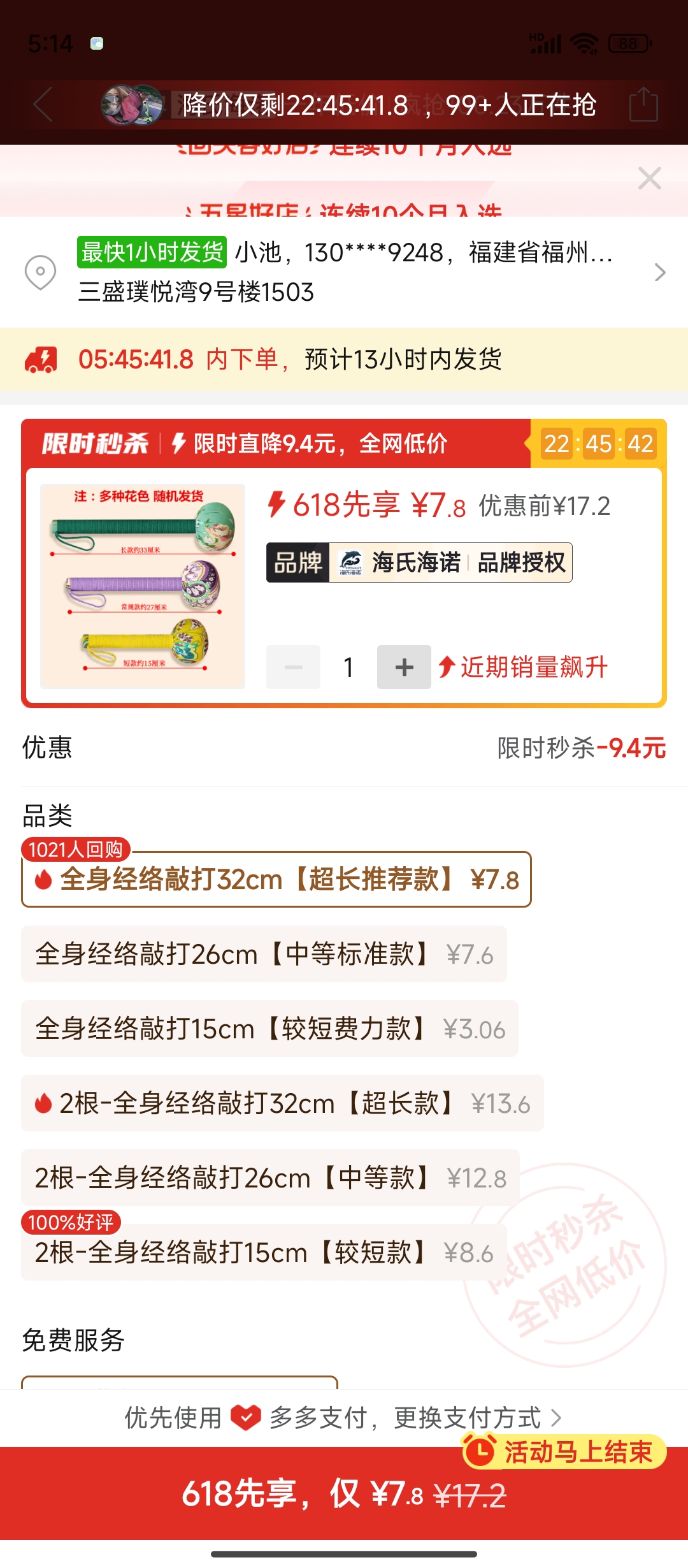The width and height of the screenshot is (688, 1568).
Task: Select 全身经络敲打26cm 中等标准款 option
Action: [x=264, y=954]
